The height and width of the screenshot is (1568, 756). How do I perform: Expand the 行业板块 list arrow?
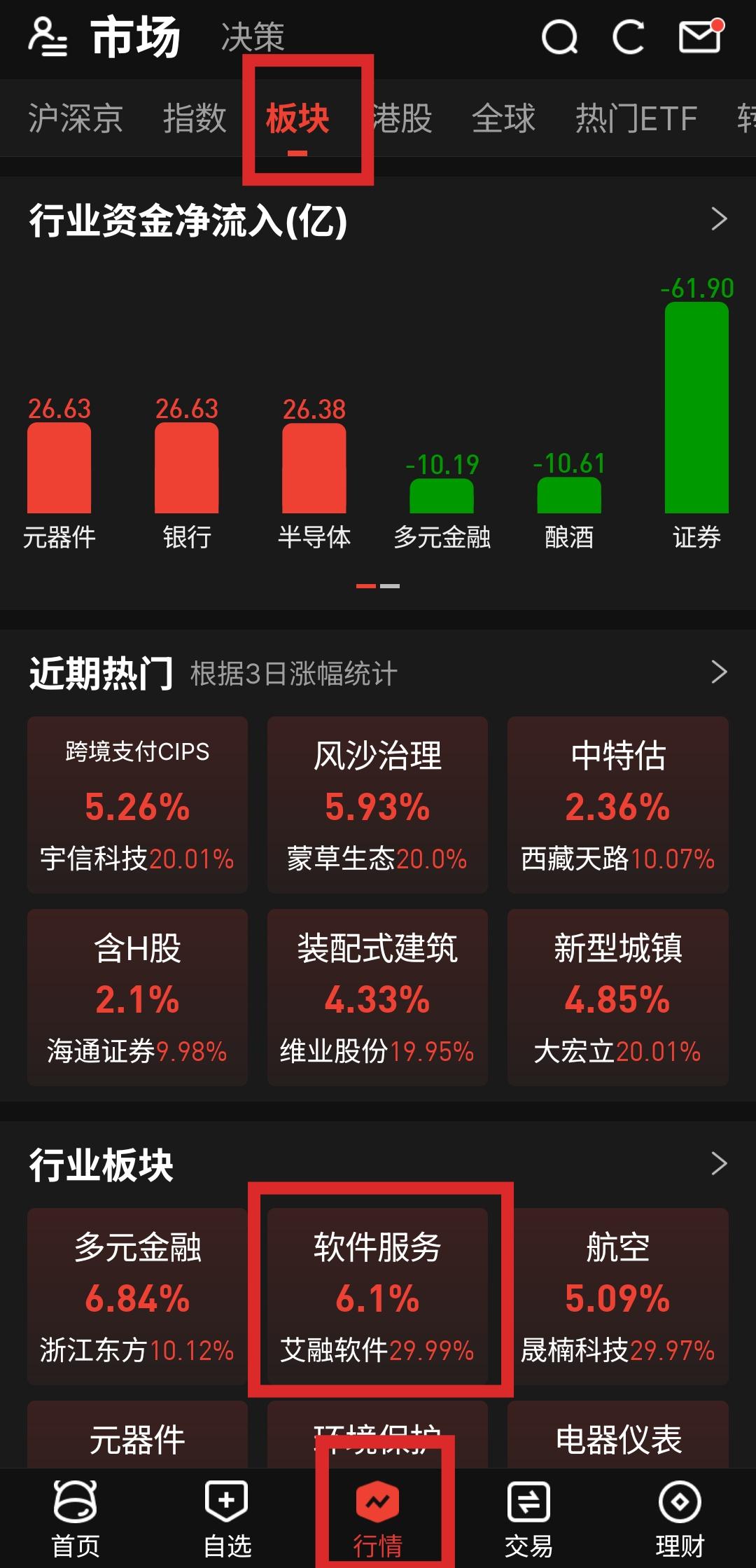[x=718, y=1164]
